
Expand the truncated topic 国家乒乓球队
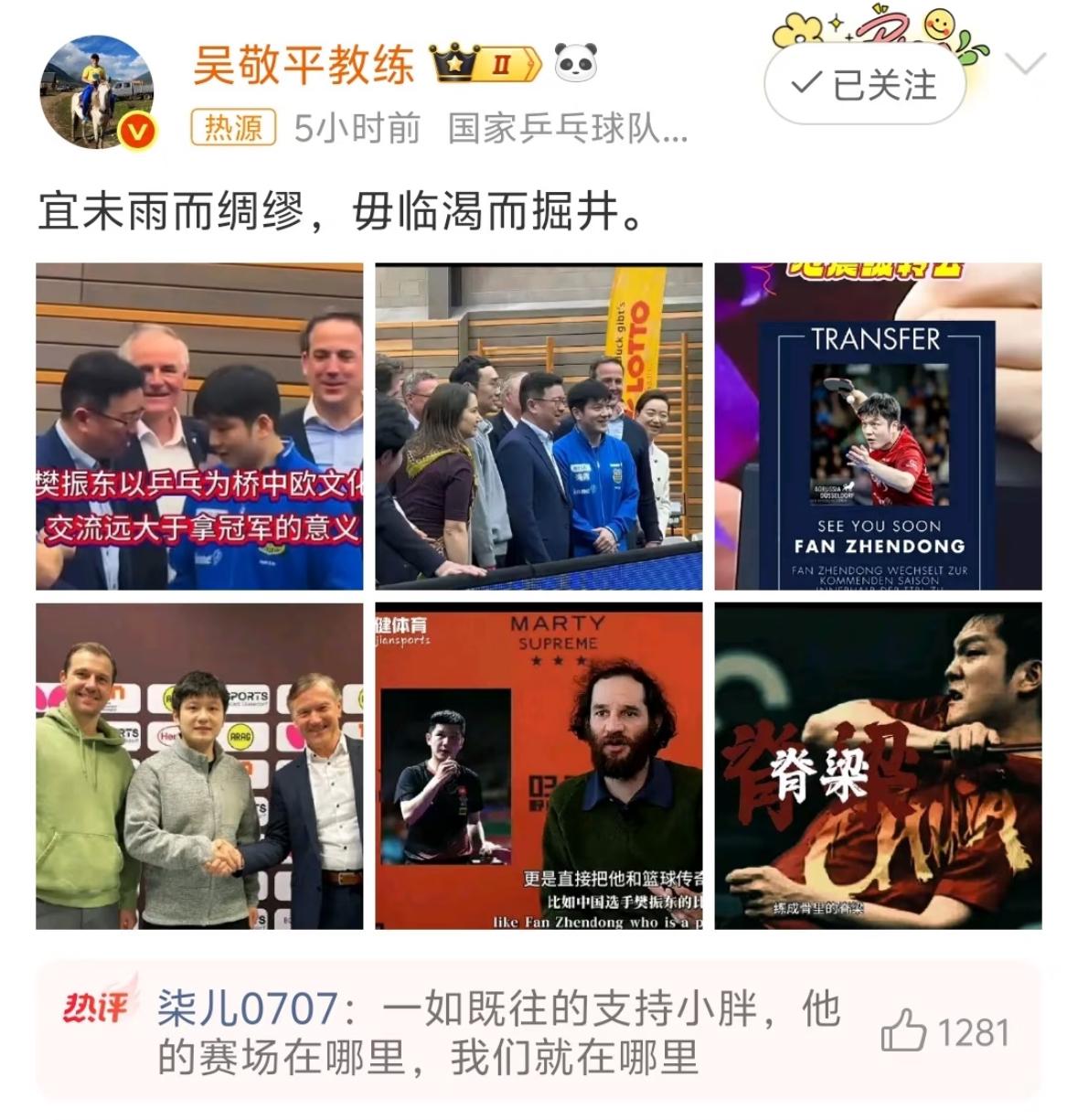(x=562, y=128)
